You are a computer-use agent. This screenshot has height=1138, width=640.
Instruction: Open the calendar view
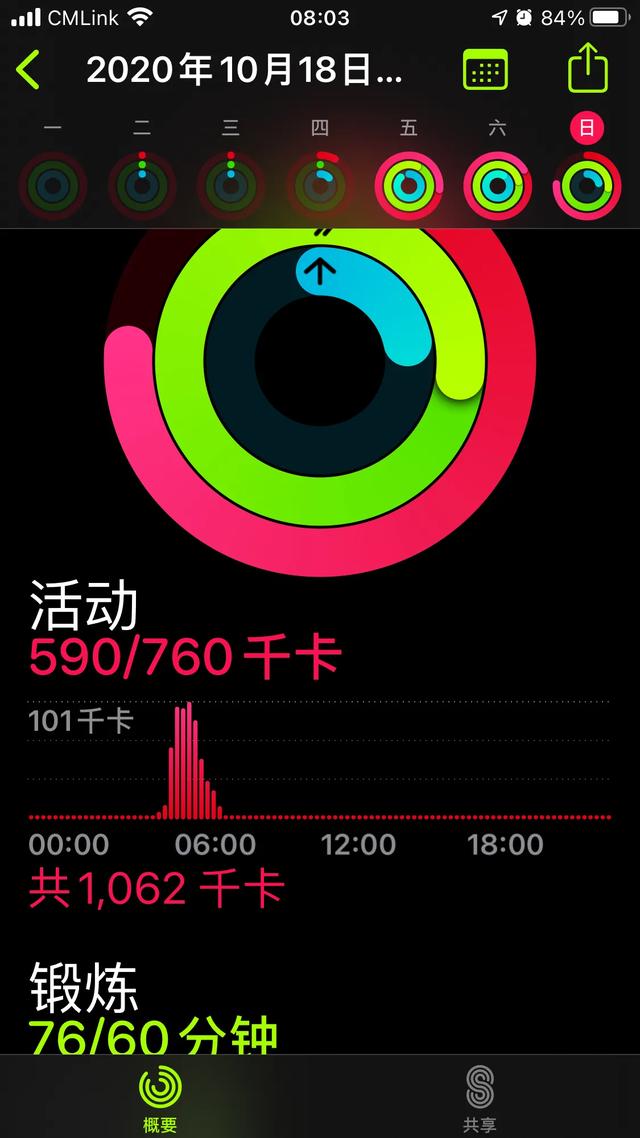[485, 70]
